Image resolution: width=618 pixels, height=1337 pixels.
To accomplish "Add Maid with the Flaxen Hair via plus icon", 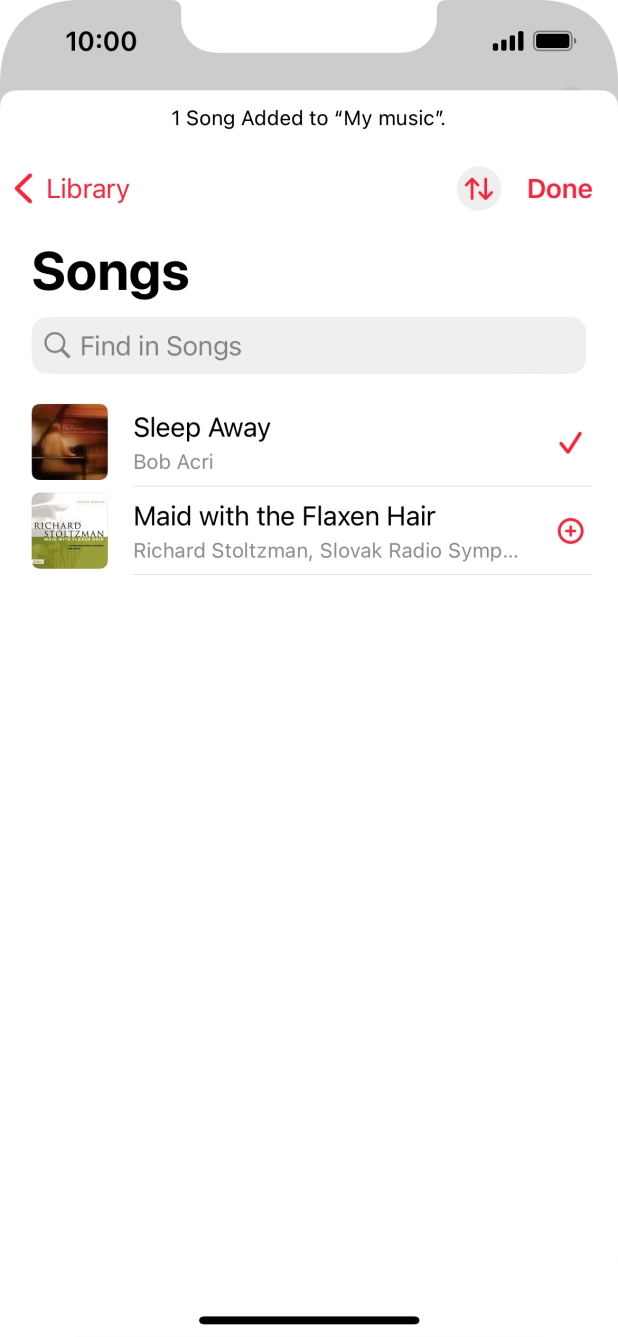I will pyautogui.click(x=570, y=531).
